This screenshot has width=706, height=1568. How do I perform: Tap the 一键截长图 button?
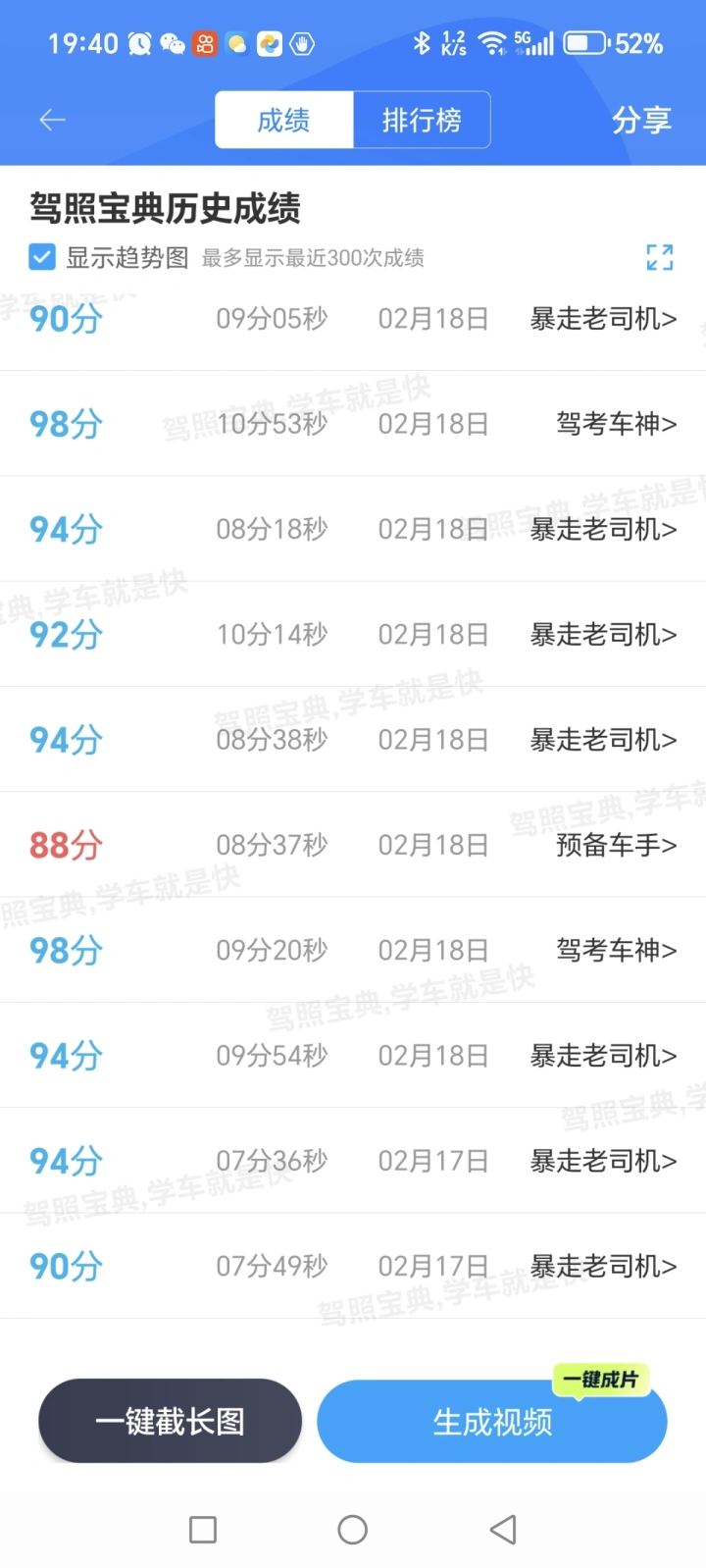[x=170, y=1421]
